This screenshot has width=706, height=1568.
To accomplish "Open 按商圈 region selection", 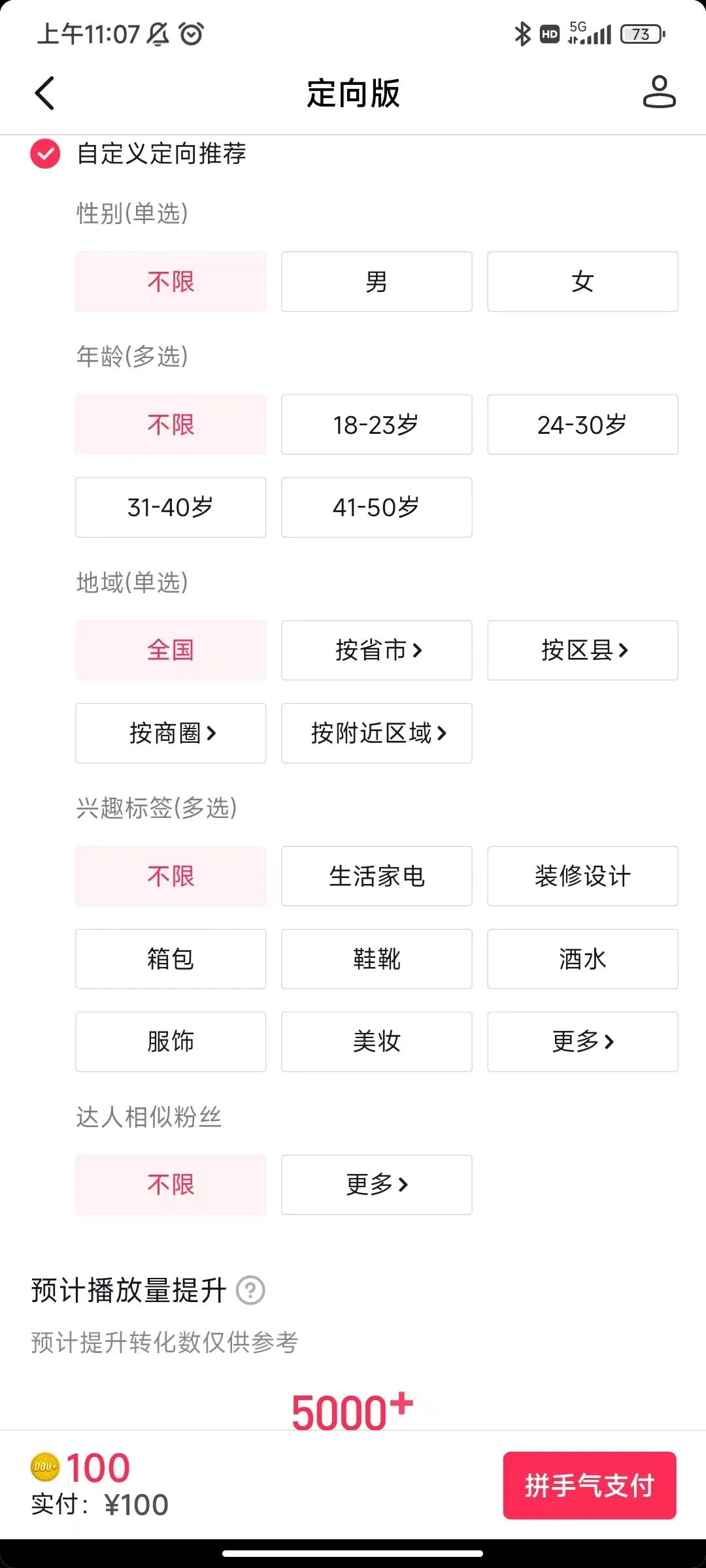I will point(171,733).
